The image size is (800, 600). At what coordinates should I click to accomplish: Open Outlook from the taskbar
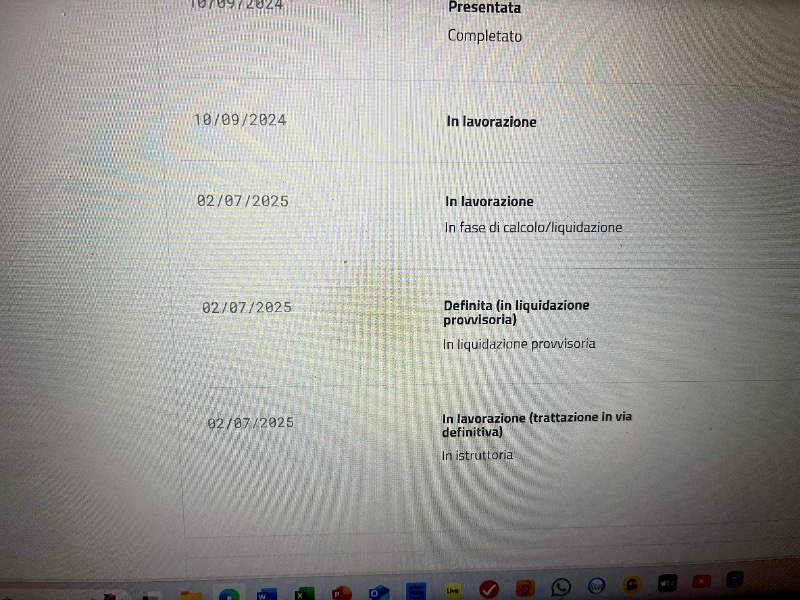(x=378, y=593)
